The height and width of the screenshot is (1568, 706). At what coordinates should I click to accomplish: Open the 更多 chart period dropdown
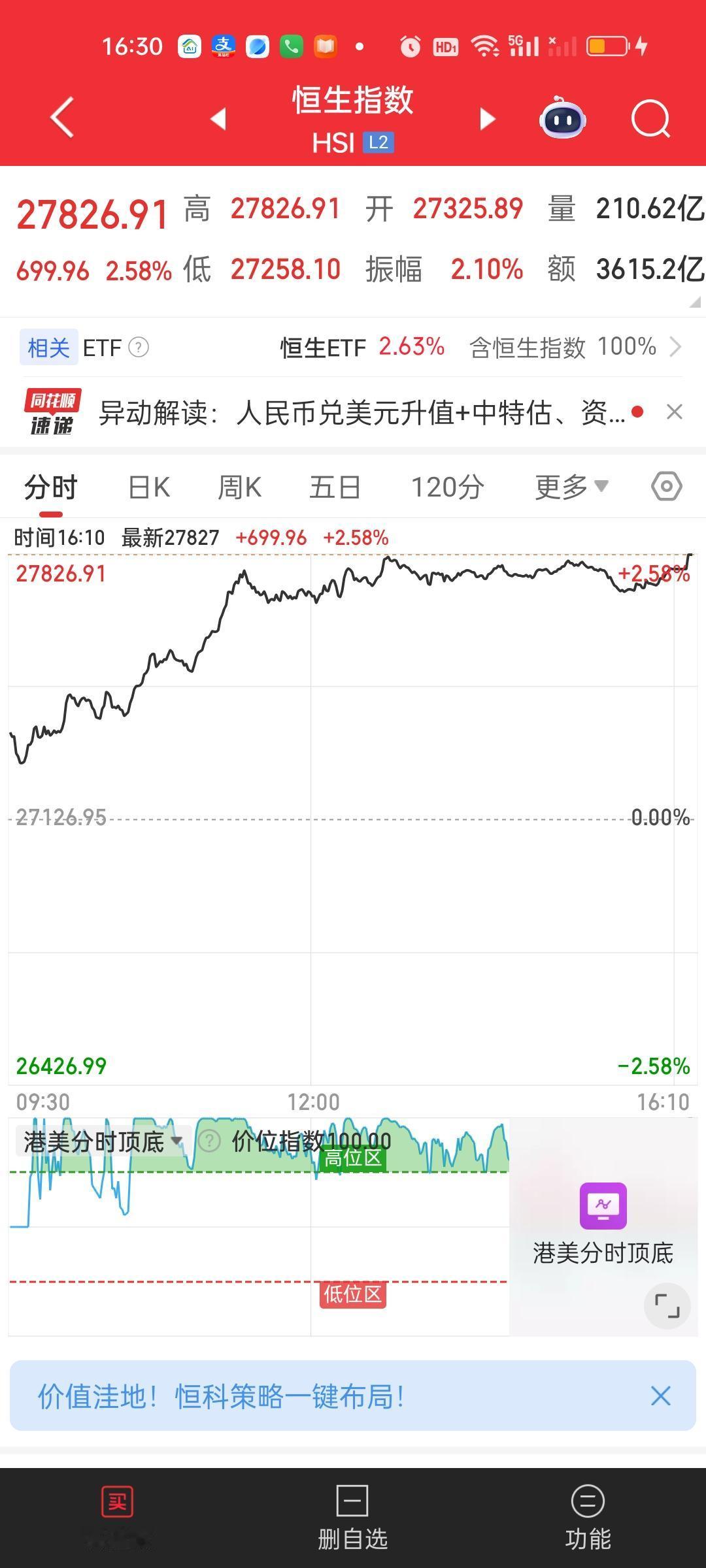tap(570, 486)
